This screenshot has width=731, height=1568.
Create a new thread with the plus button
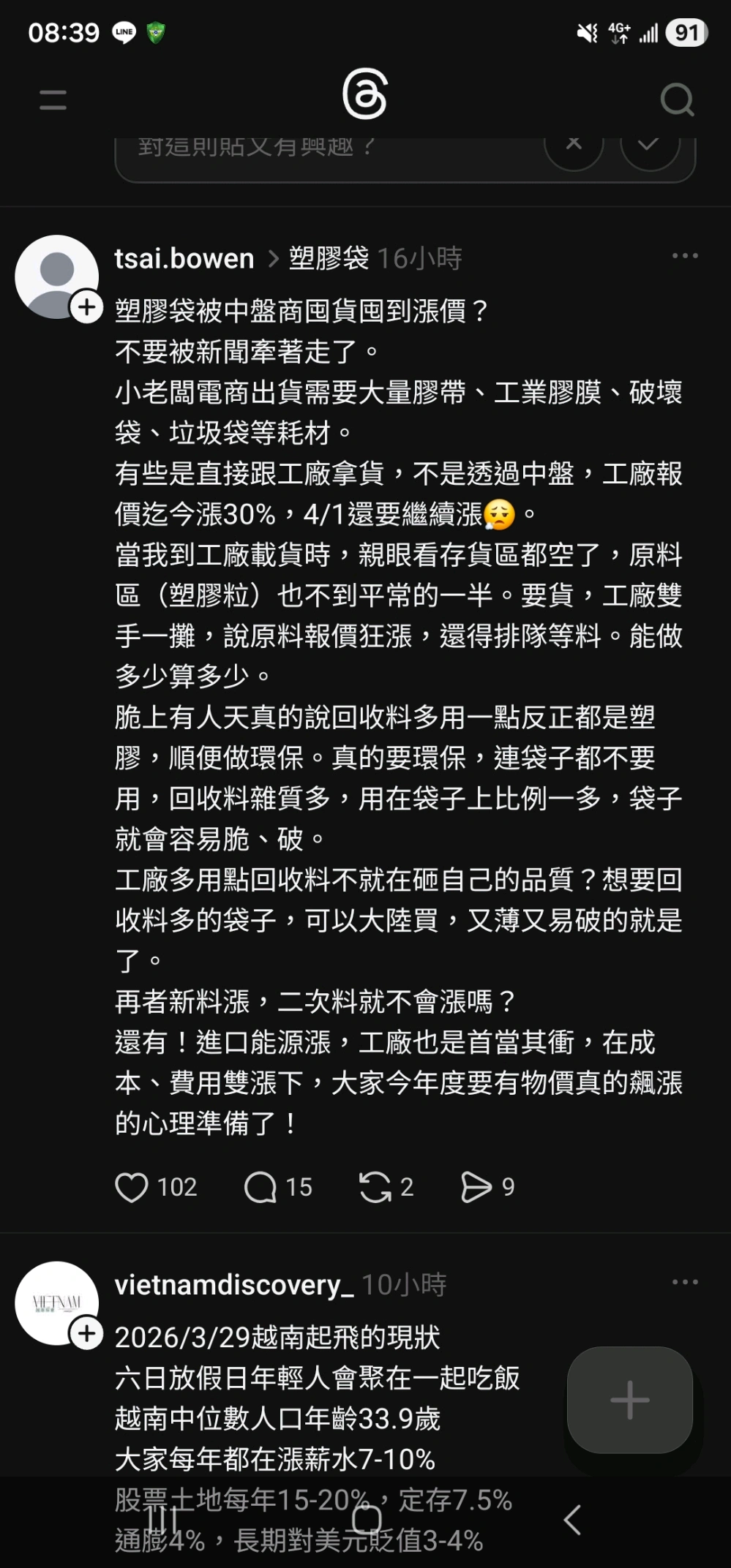coord(629,1400)
